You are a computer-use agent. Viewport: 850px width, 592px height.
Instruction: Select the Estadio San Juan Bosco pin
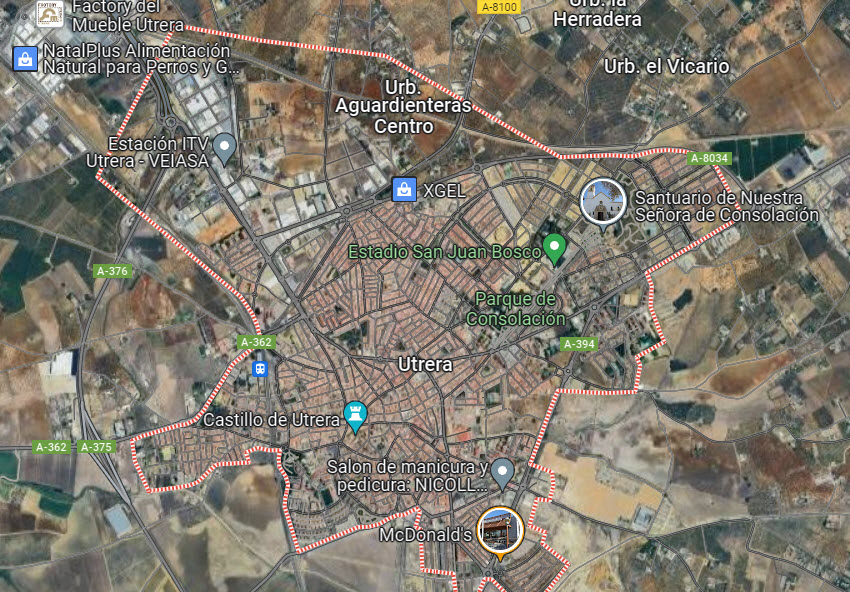pyautogui.click(x=554, y=247)
